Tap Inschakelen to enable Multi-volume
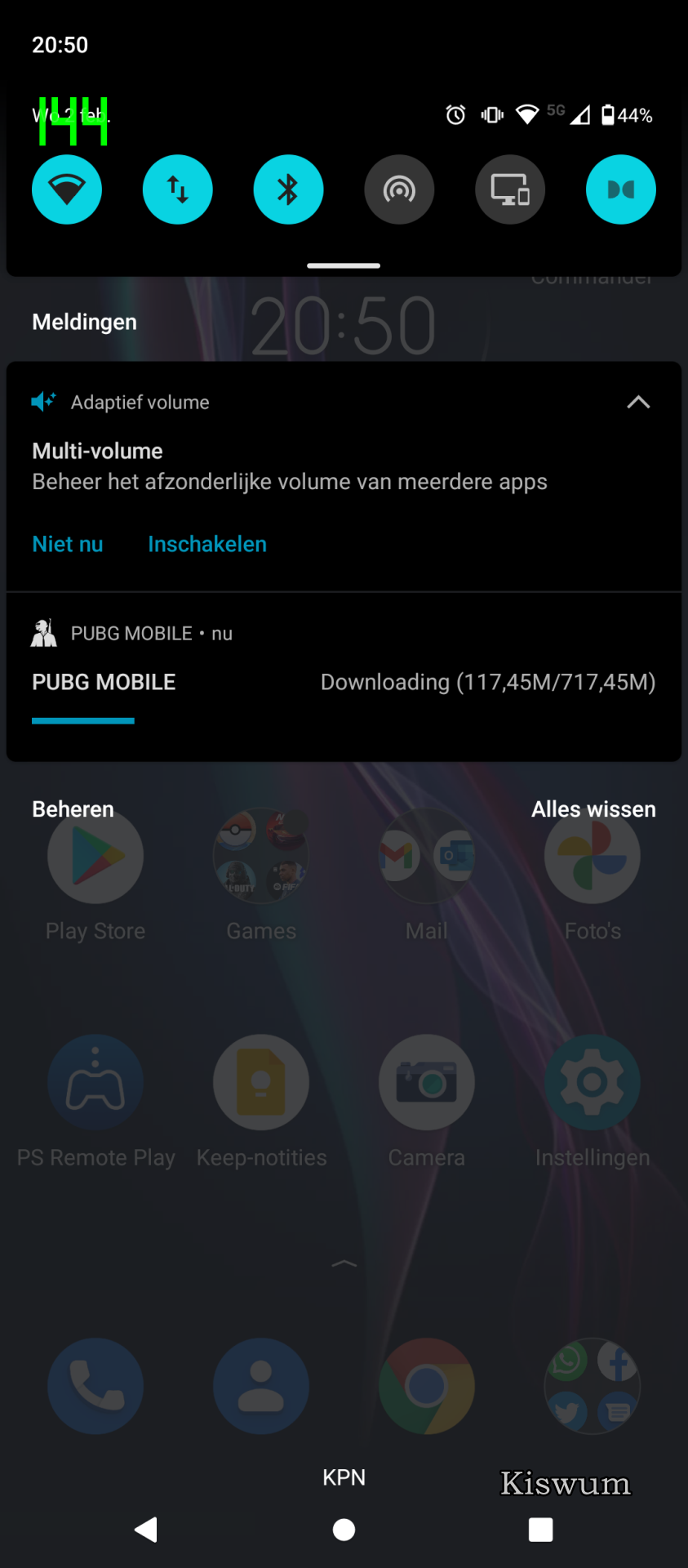This screenshot has width=688, height=1568. click(x=207, y=544)
